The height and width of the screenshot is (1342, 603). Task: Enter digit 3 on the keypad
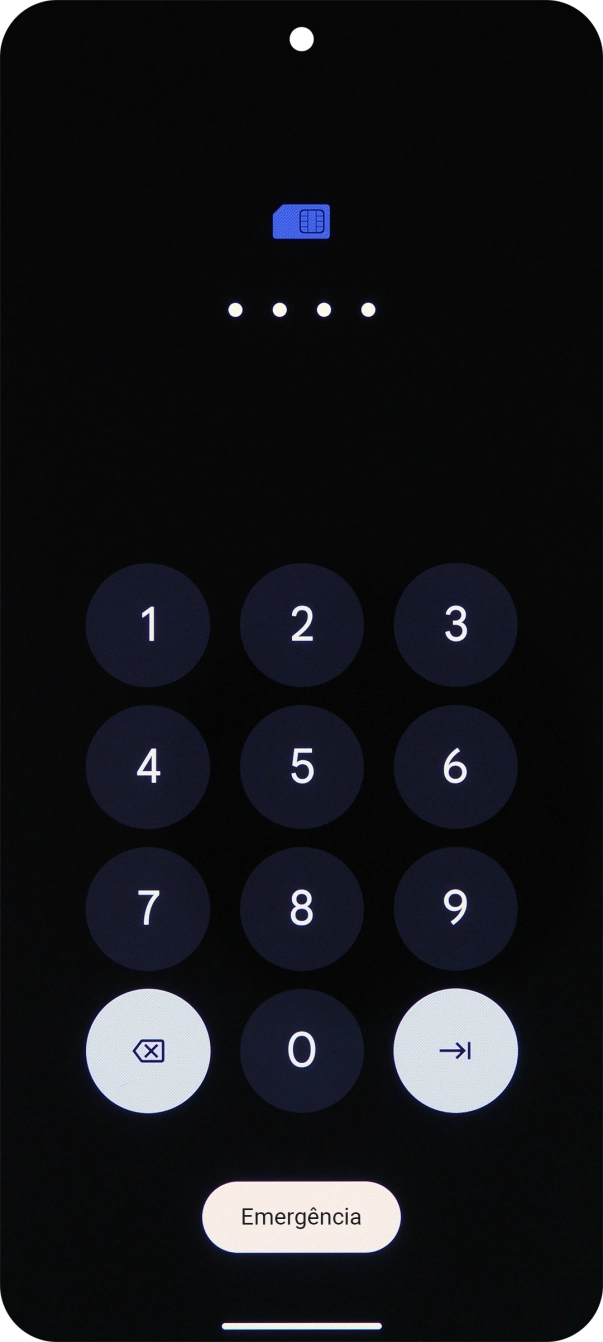(455, 625)
